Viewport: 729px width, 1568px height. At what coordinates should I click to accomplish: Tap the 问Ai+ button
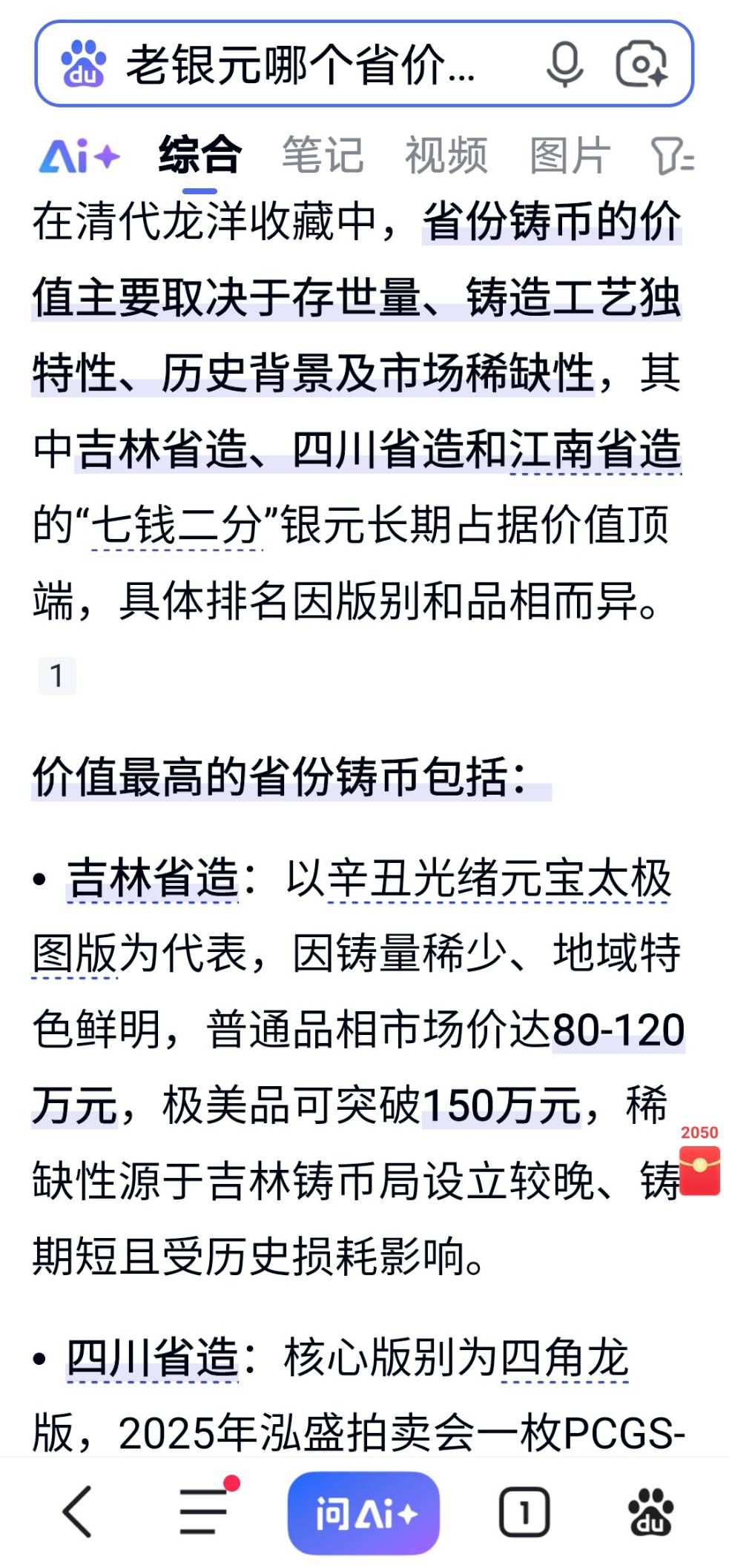[363, 1513]
